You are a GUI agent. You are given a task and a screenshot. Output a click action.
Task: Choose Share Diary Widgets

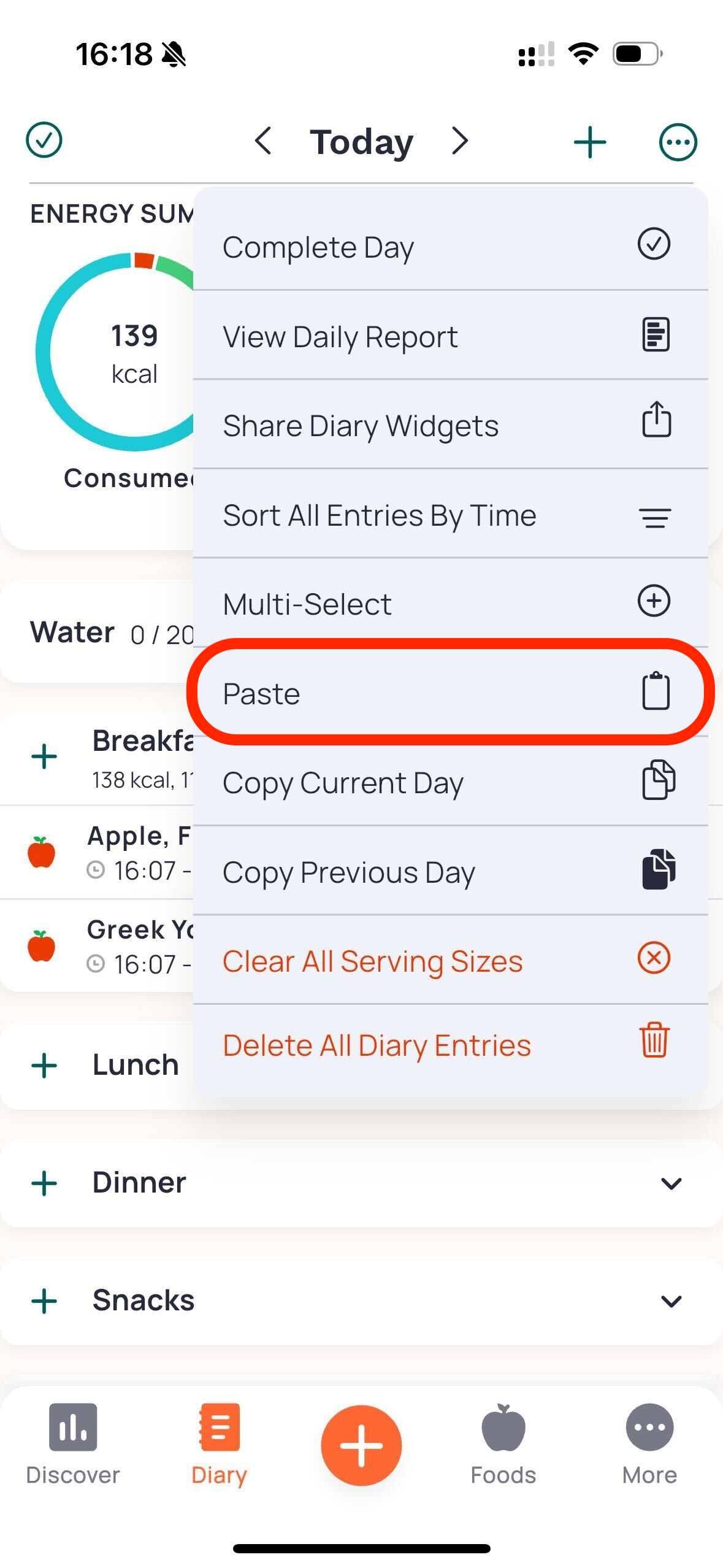point(449,425)
